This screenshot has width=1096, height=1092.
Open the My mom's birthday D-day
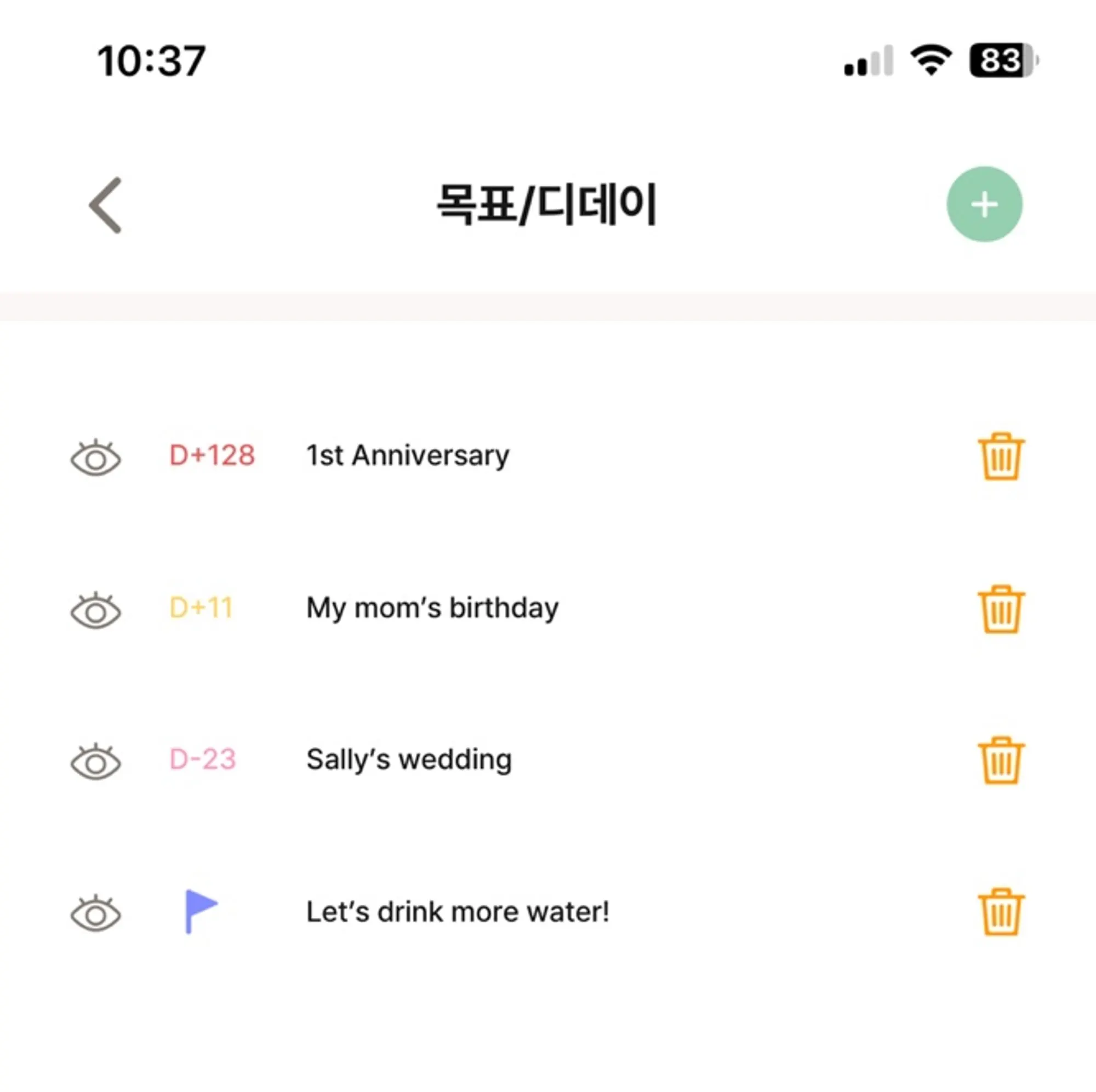[x=432, y=608]
